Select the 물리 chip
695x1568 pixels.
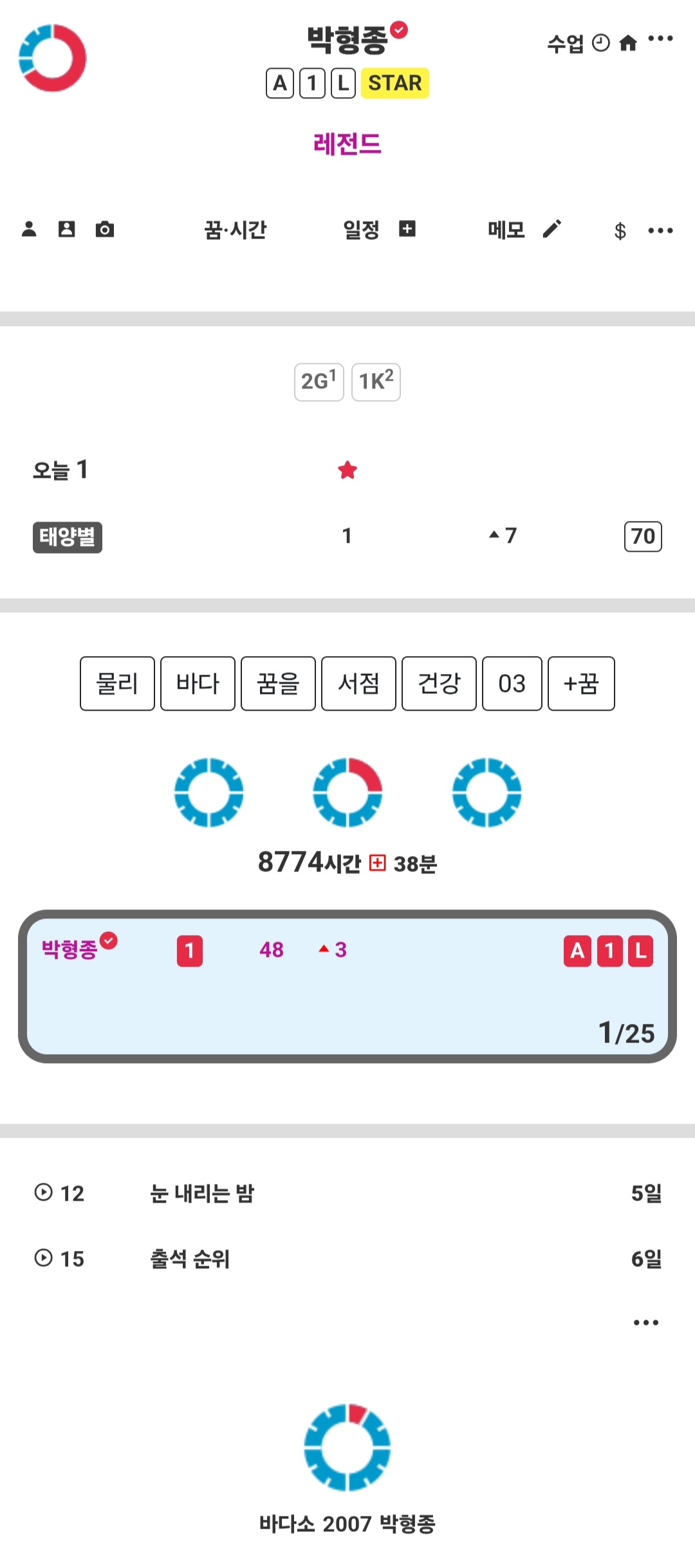[x=117, y=683]
